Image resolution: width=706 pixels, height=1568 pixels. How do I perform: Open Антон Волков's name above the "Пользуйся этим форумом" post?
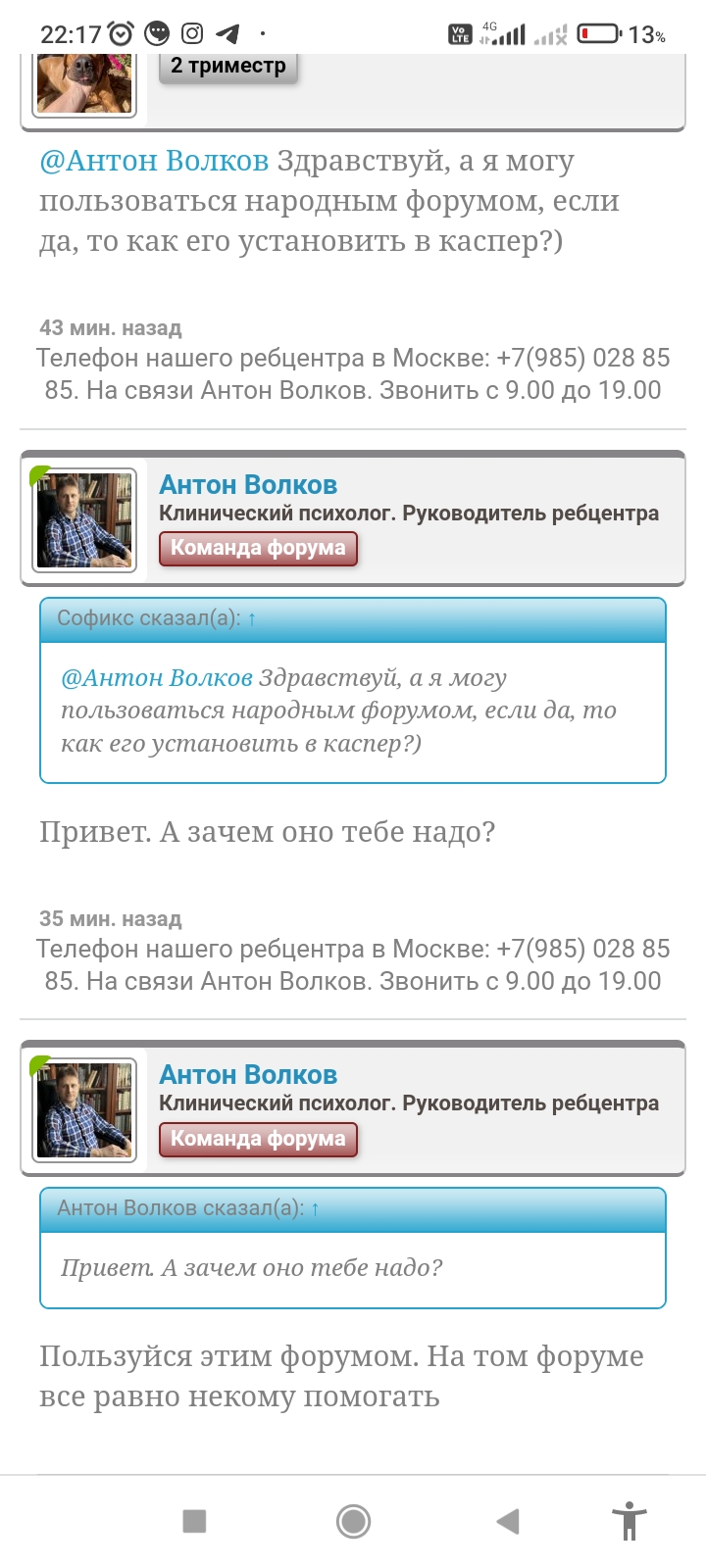pos(248,1074)
